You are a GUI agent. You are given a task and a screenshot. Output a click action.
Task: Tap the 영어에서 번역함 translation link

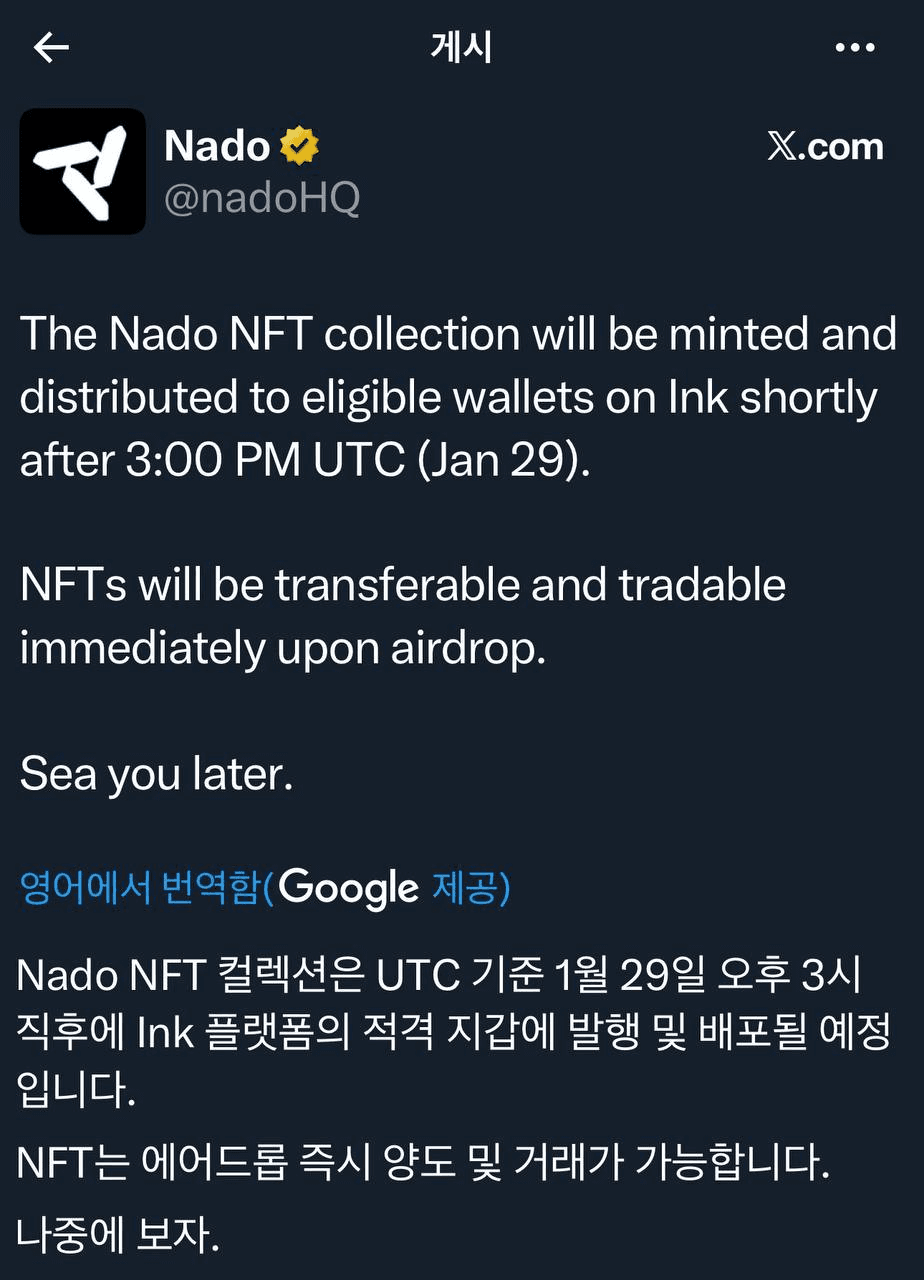[x=140, y=888]
